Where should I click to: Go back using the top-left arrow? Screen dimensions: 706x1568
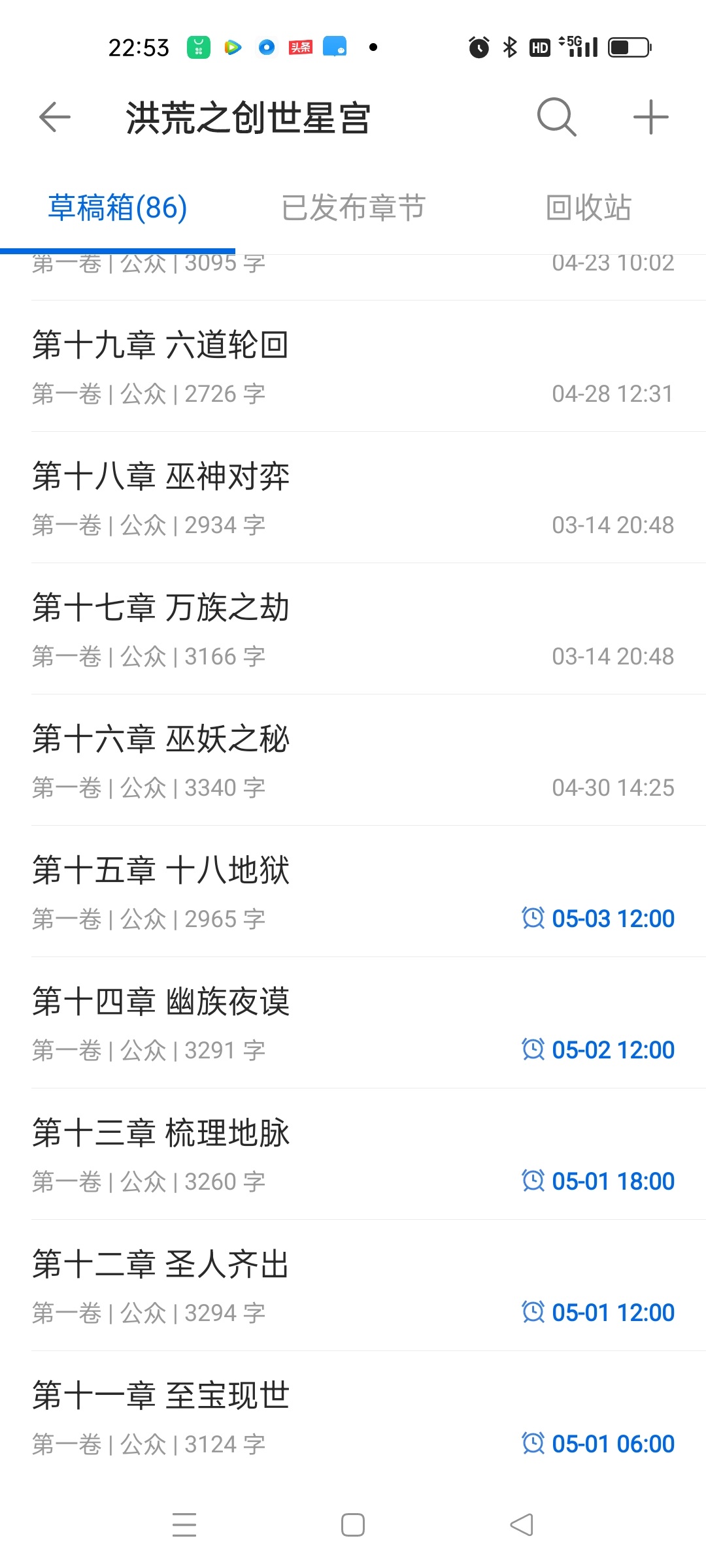(55, 118)
